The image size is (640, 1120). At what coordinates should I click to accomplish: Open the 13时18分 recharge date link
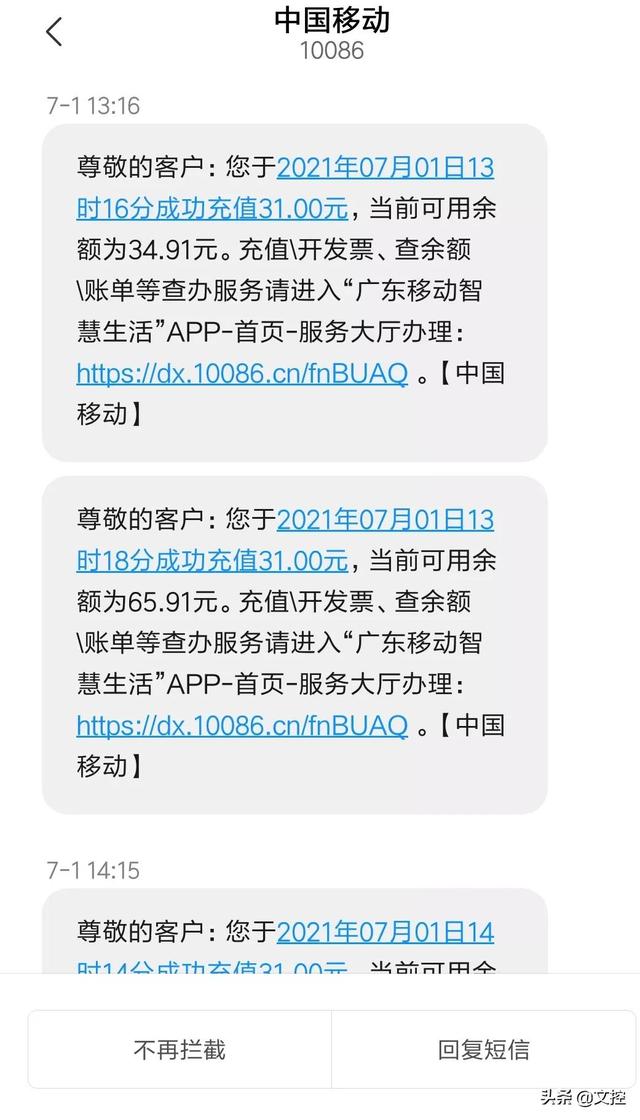click(385, 521)
